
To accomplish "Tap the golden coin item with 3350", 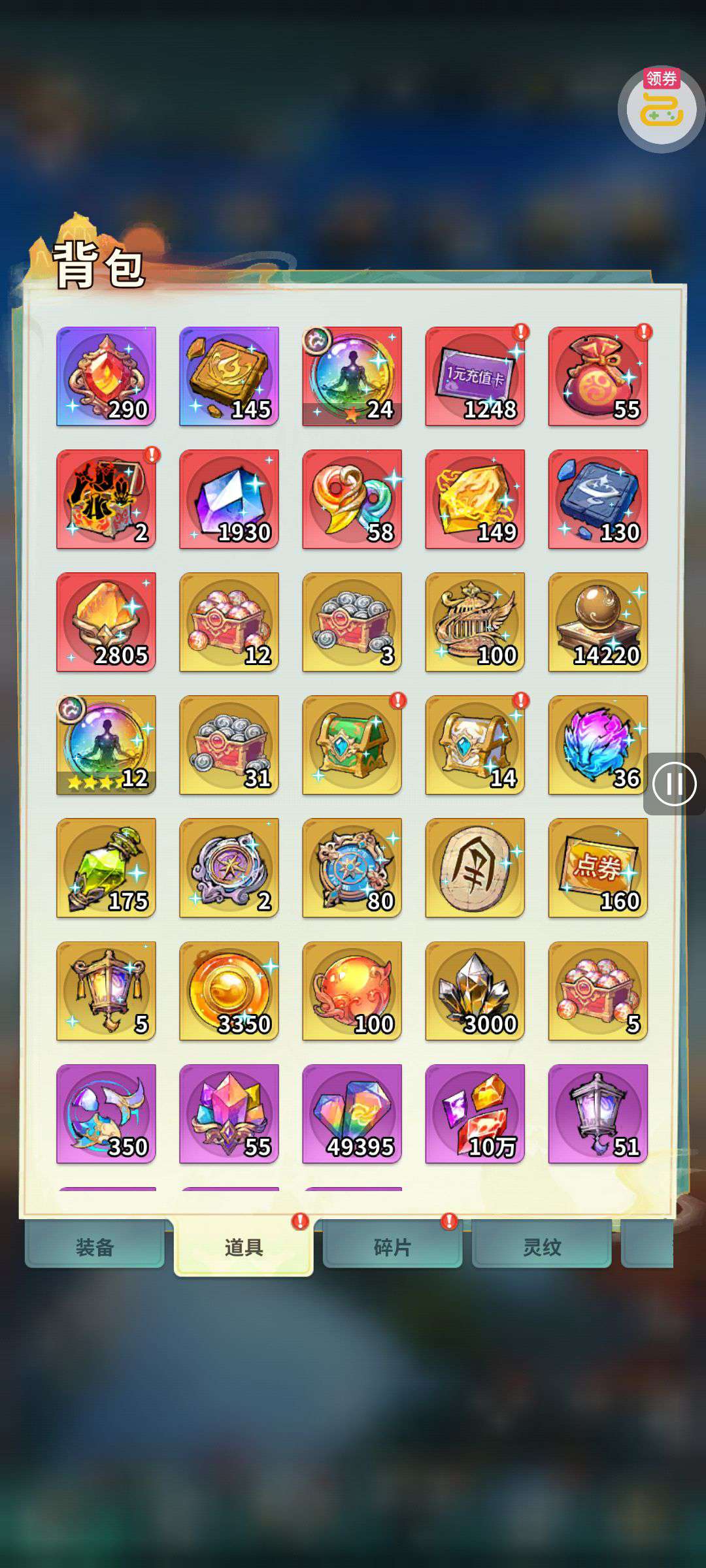I will (229, 990).
